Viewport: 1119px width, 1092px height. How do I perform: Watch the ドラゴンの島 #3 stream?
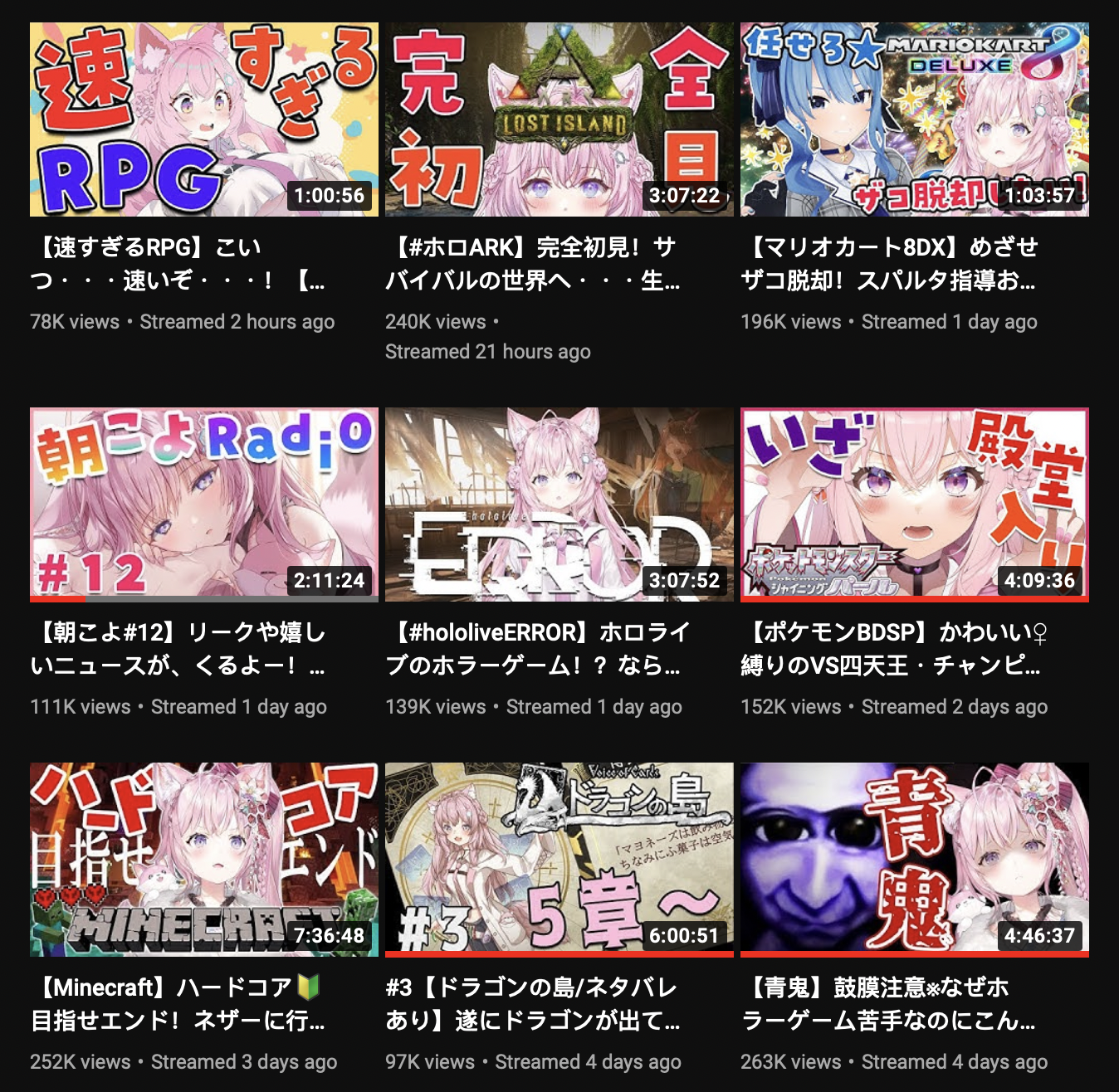coord(559,860)
